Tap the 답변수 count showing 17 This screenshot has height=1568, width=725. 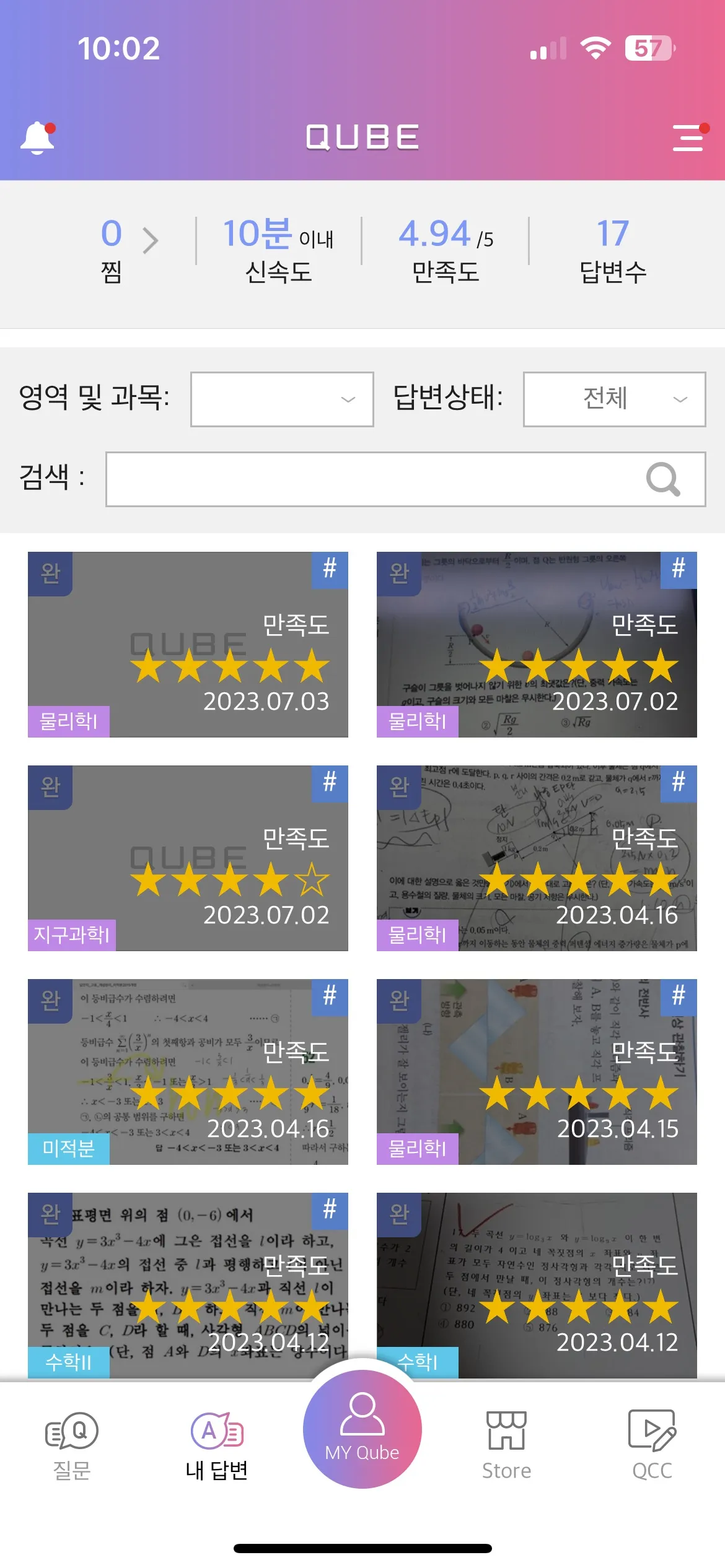pos(612,246)
